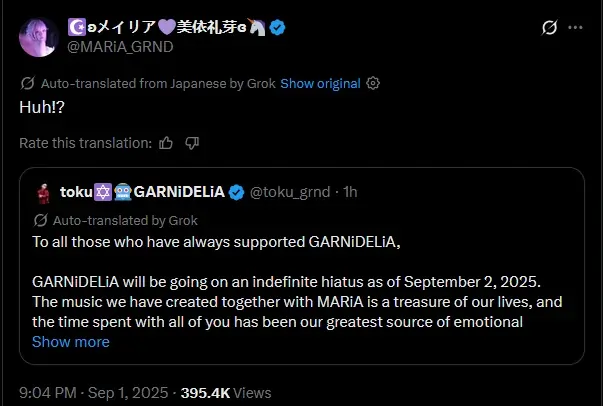Open MARiA's profile picture
The image size is (603, 406).
click(38, 37)
